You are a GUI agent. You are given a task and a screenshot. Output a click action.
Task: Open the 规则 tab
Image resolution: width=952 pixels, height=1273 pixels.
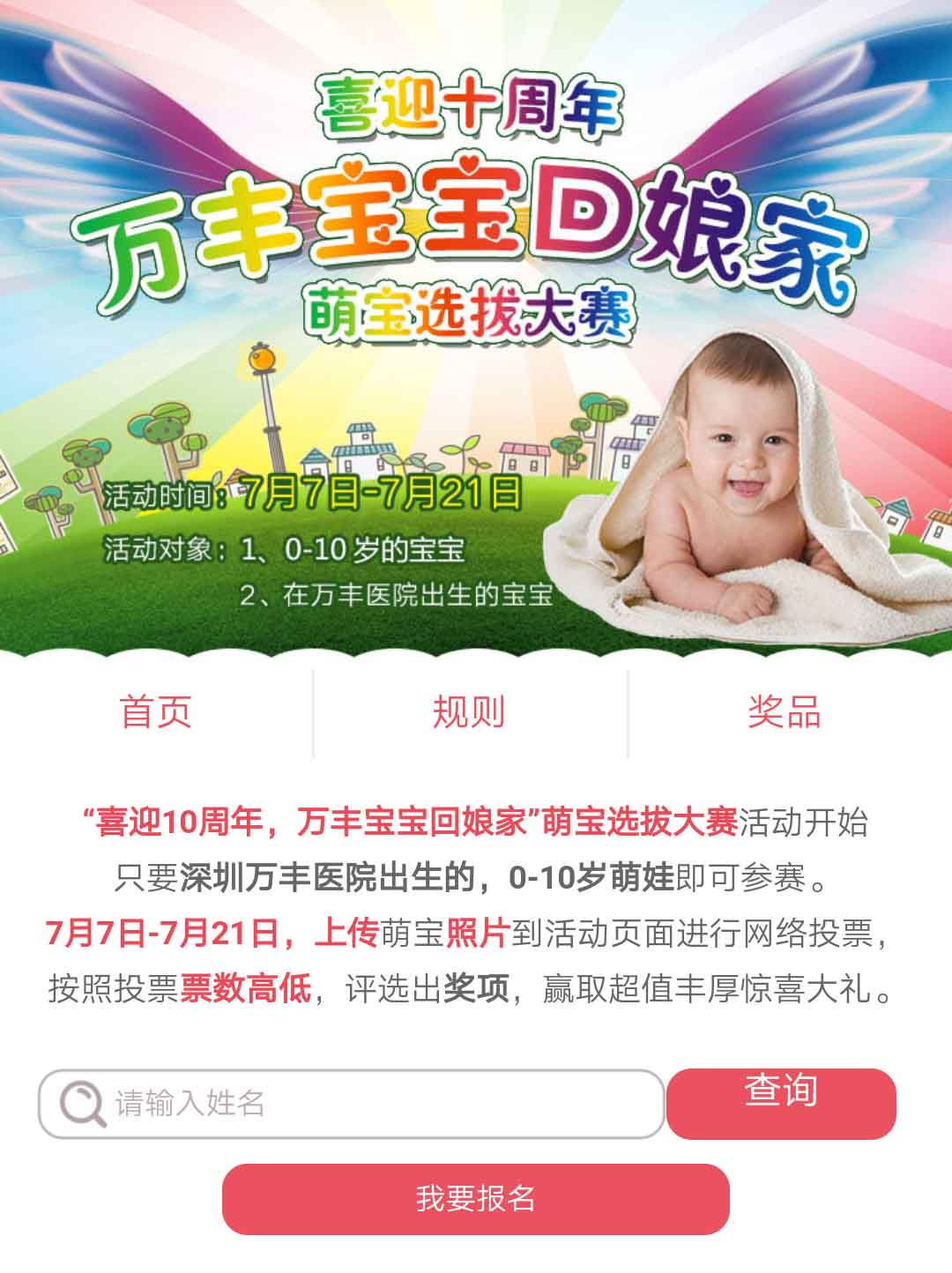point(470,712)
